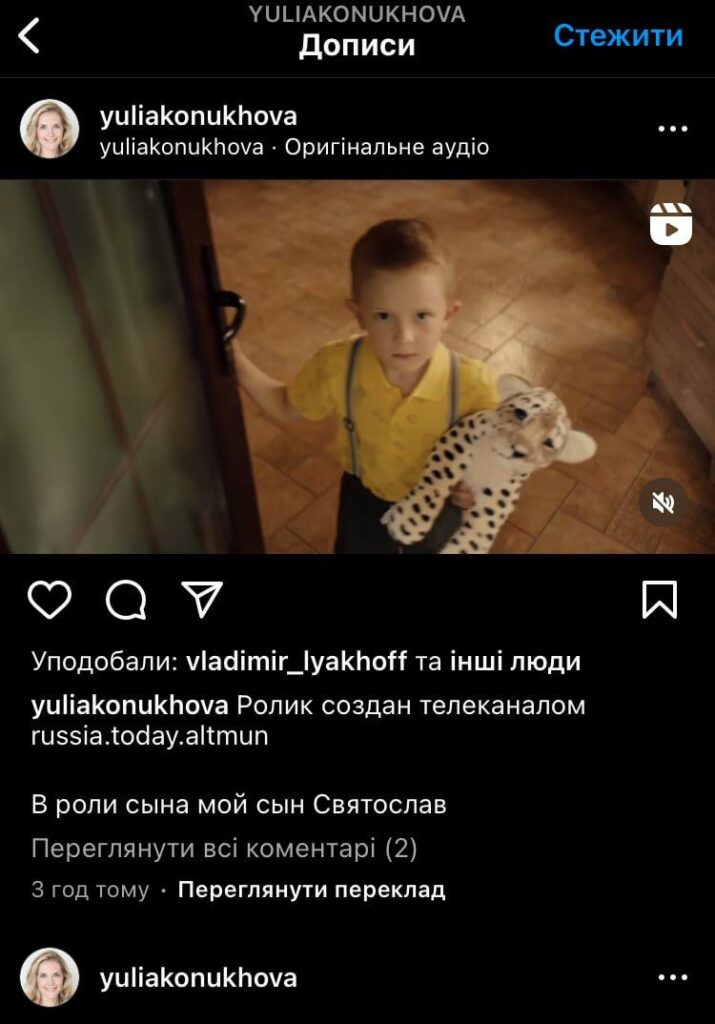
Task: Tap the Стежити follow button
Action: point(618,36)
